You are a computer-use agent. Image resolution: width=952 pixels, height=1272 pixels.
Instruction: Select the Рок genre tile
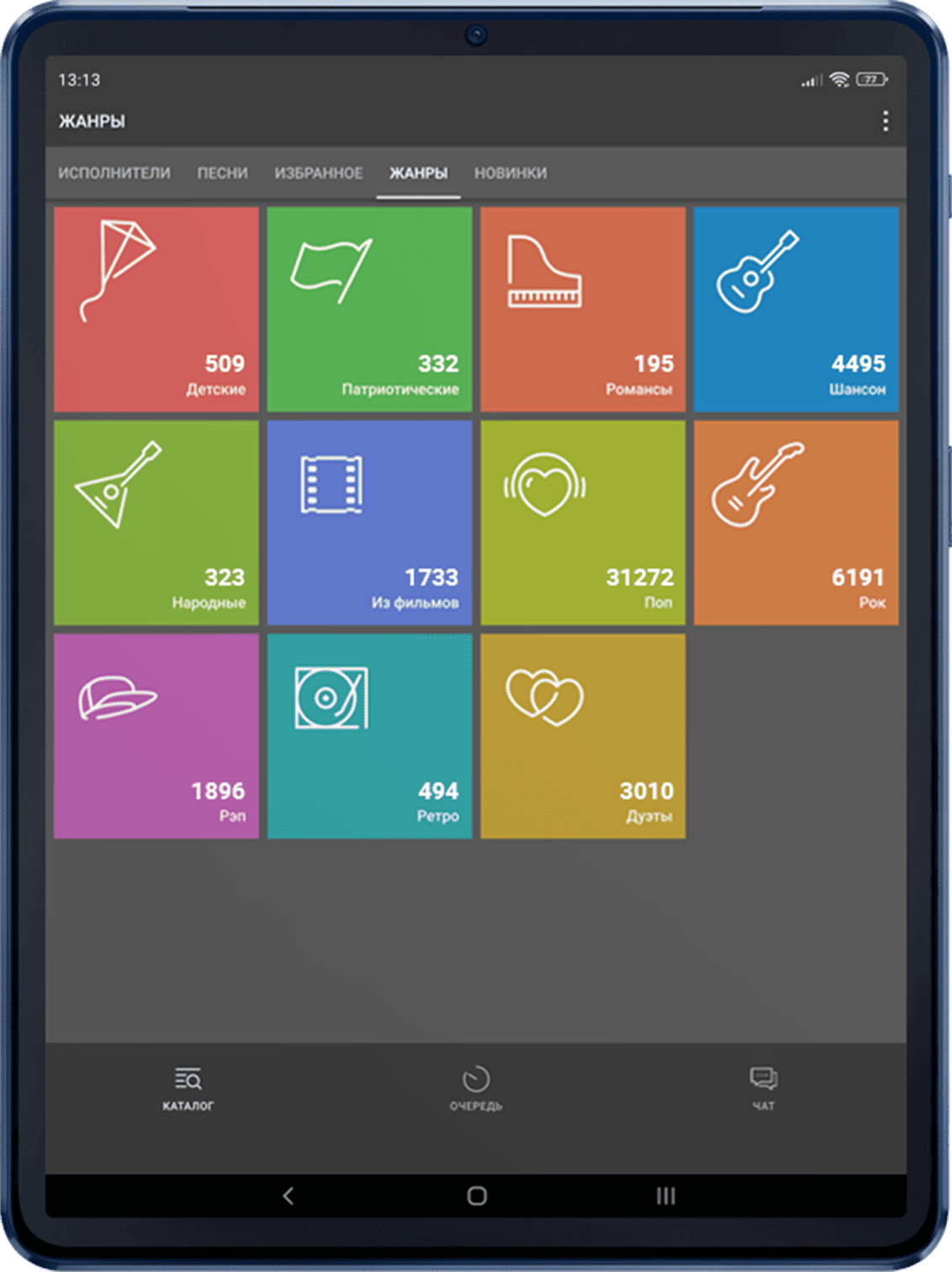[796, 522]
